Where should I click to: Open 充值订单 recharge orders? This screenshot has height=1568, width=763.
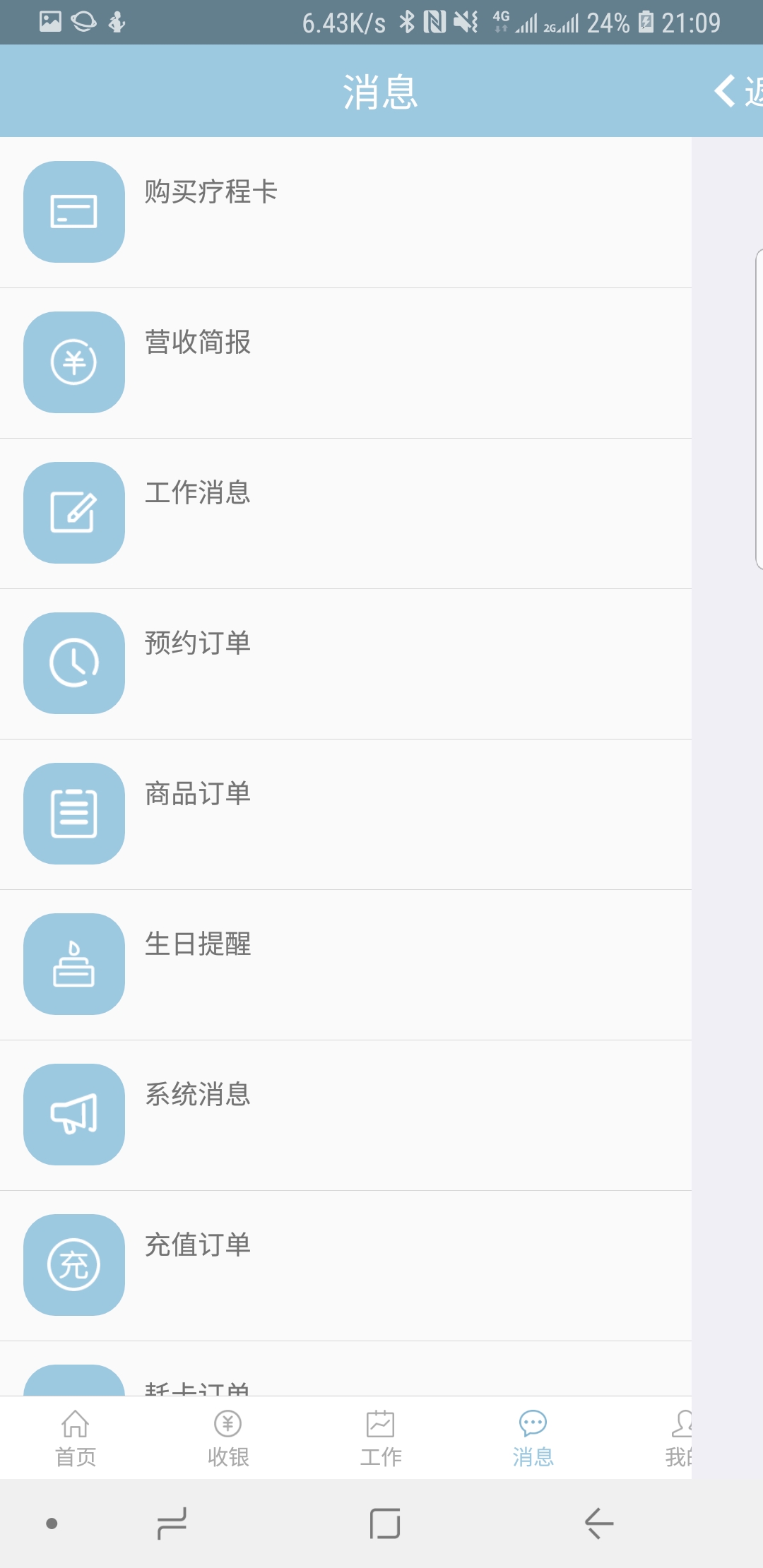(x=345, y=1266)
